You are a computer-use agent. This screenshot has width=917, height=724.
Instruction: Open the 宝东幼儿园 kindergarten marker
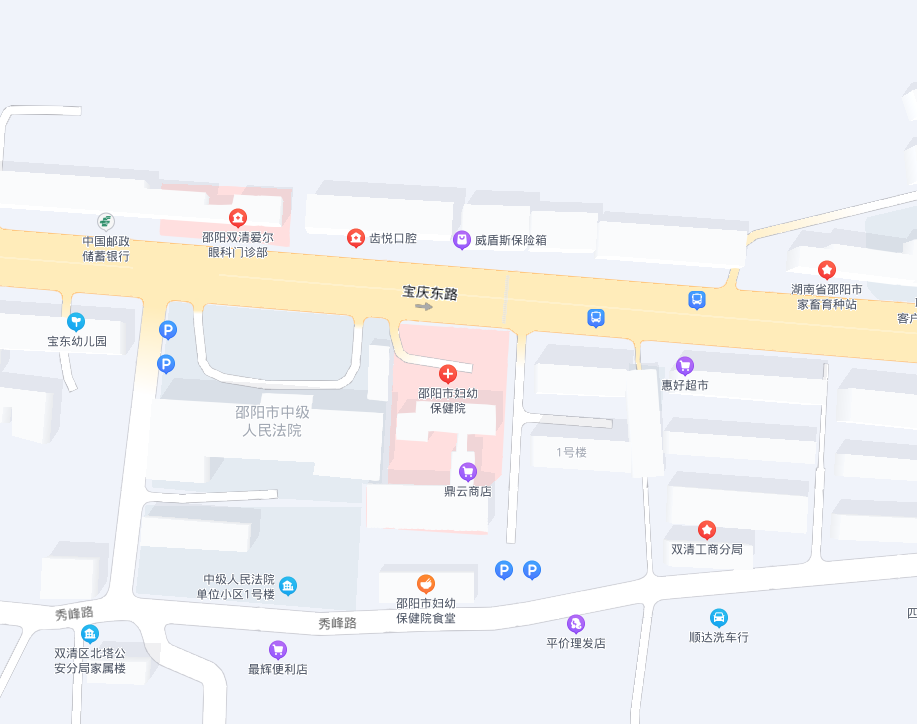76,322
